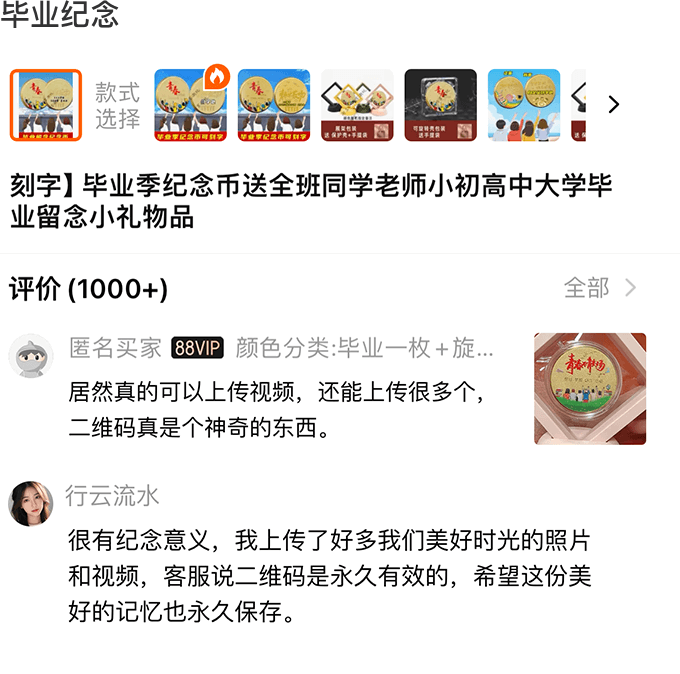
Task: Select the orange-outlined first style thumbnail
Action: tap(45, 105)
